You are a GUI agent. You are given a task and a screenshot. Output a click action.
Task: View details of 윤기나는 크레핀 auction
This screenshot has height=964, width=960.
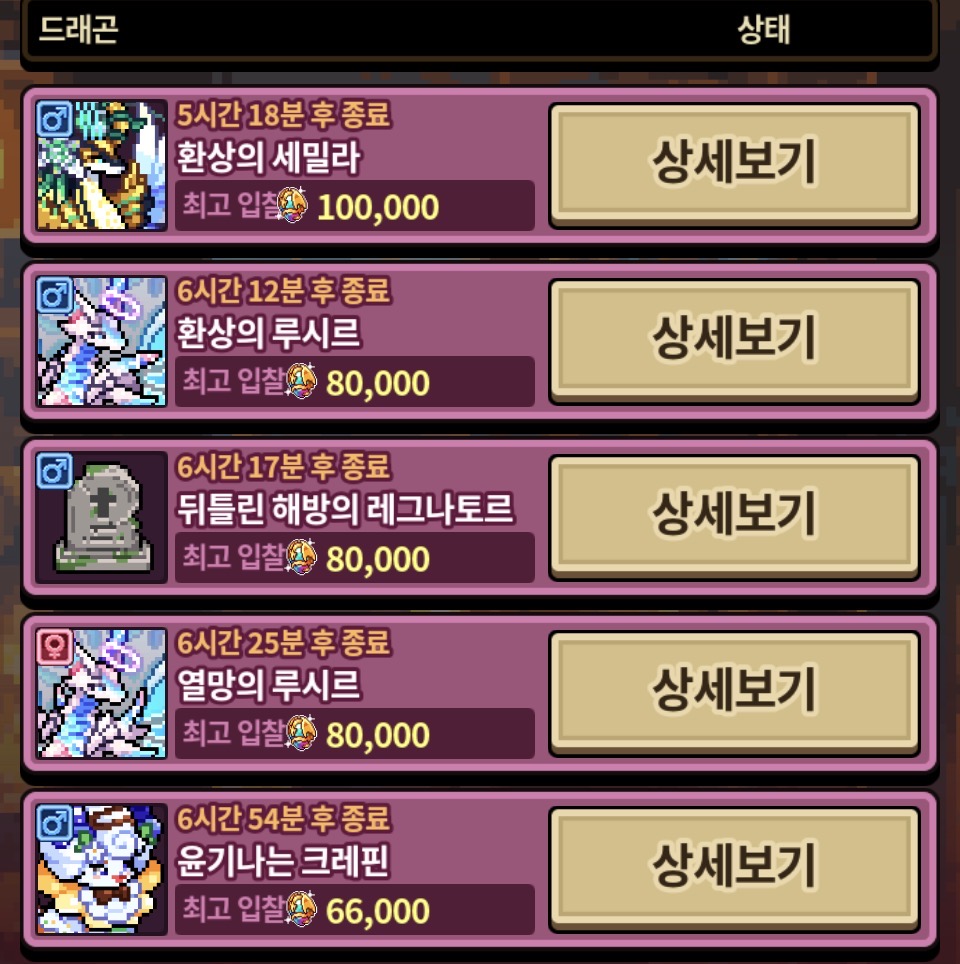[x=734, y=866]
